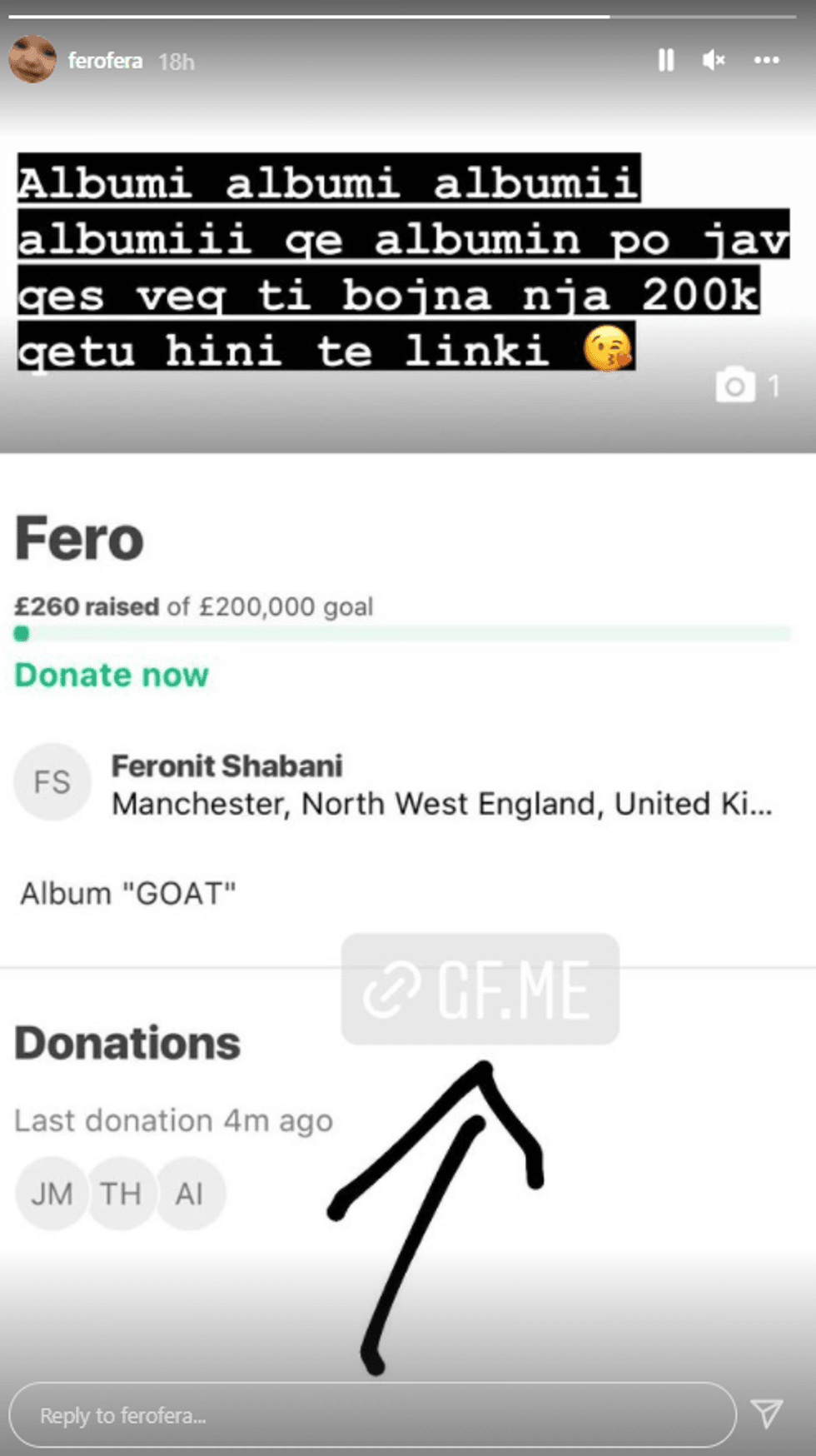Open the GF.ME link sticker
The image size is (816, 1456).
(x=480, y=989)
